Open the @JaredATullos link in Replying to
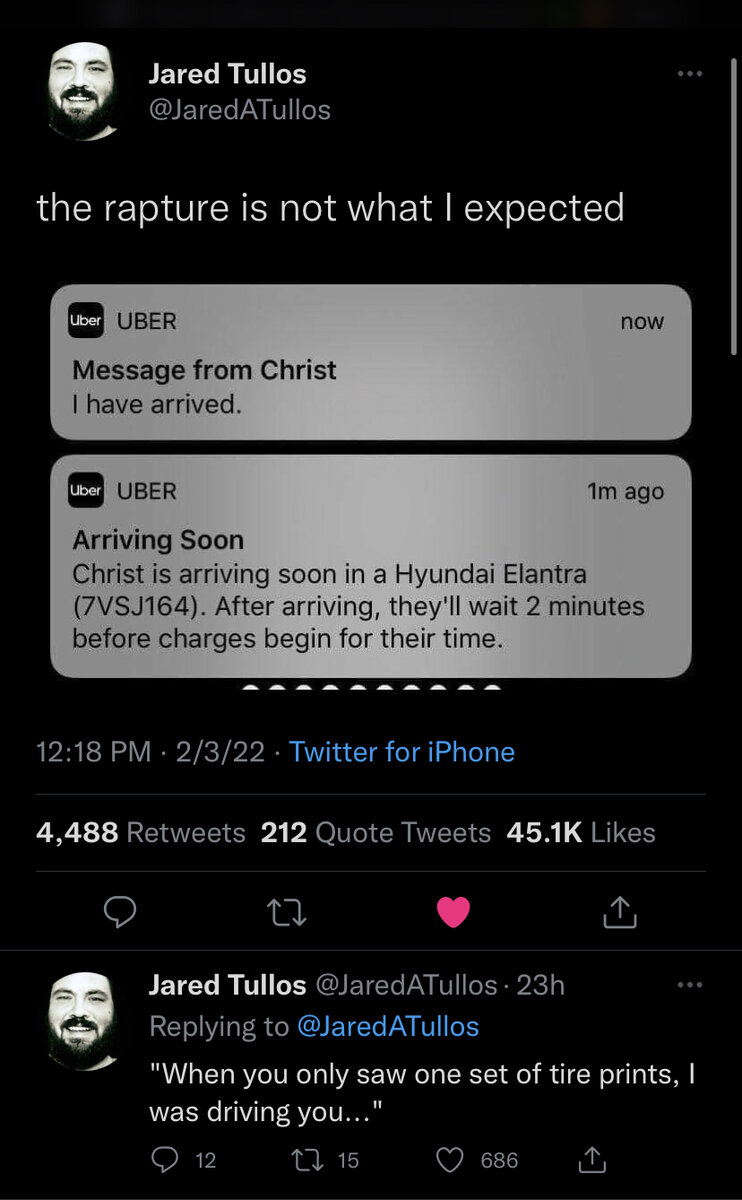This screenshot has width=742, height=1200. pyautogui.click(x=388, y=1026)
